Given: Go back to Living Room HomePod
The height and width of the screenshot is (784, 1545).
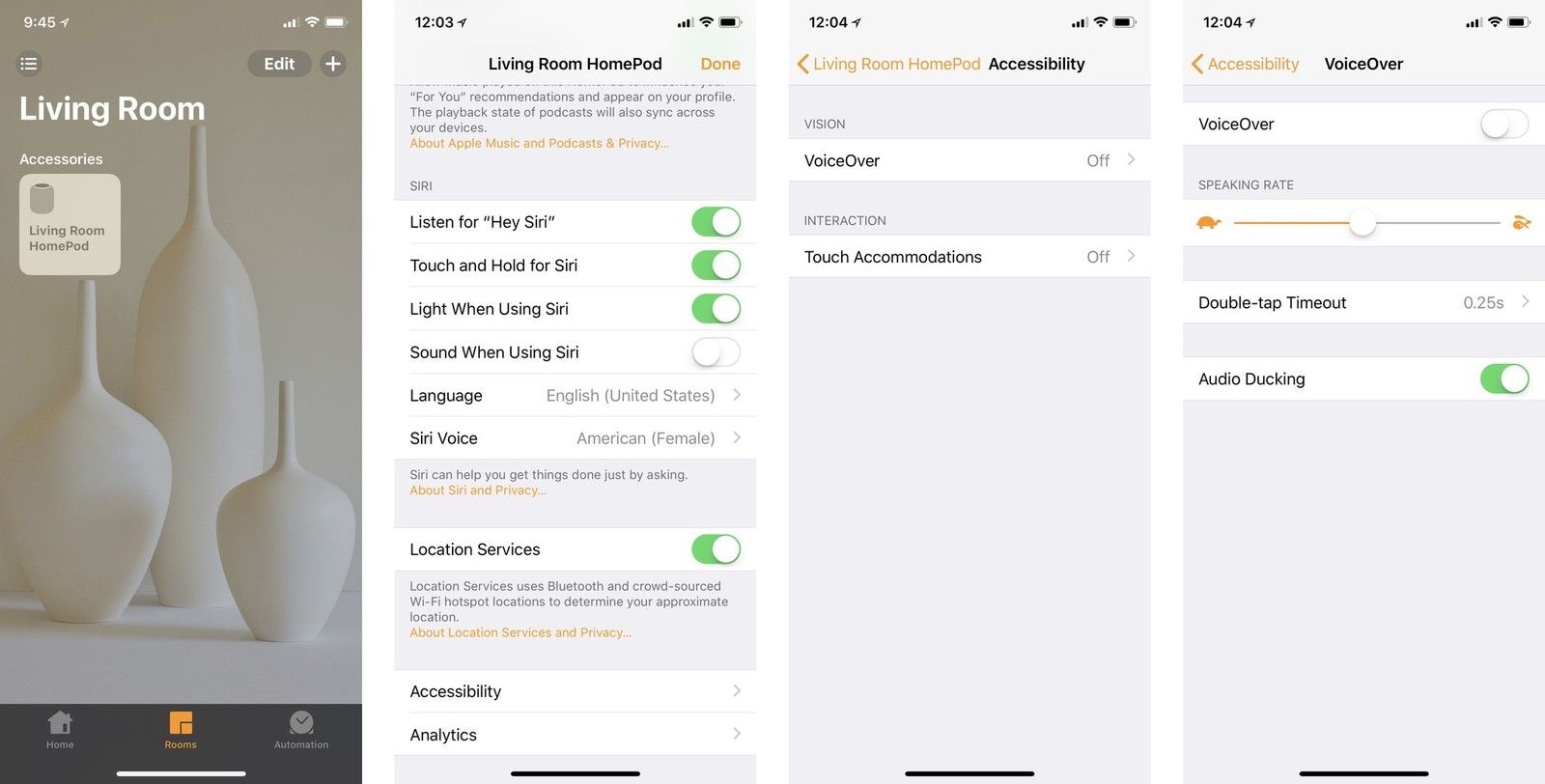Looking at the screenshot, I should [888, 64].
